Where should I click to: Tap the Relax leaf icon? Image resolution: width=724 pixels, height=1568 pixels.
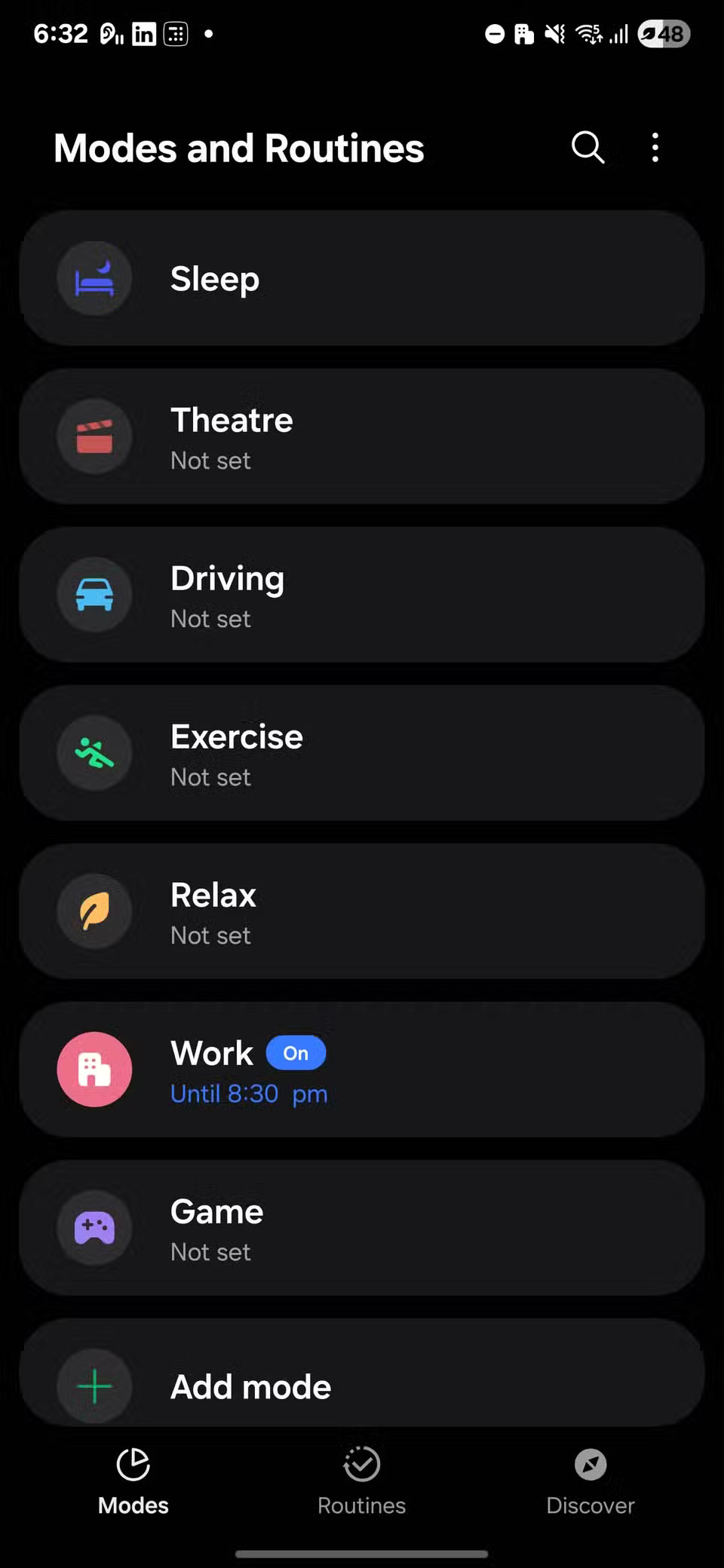[x=94, y=911]
